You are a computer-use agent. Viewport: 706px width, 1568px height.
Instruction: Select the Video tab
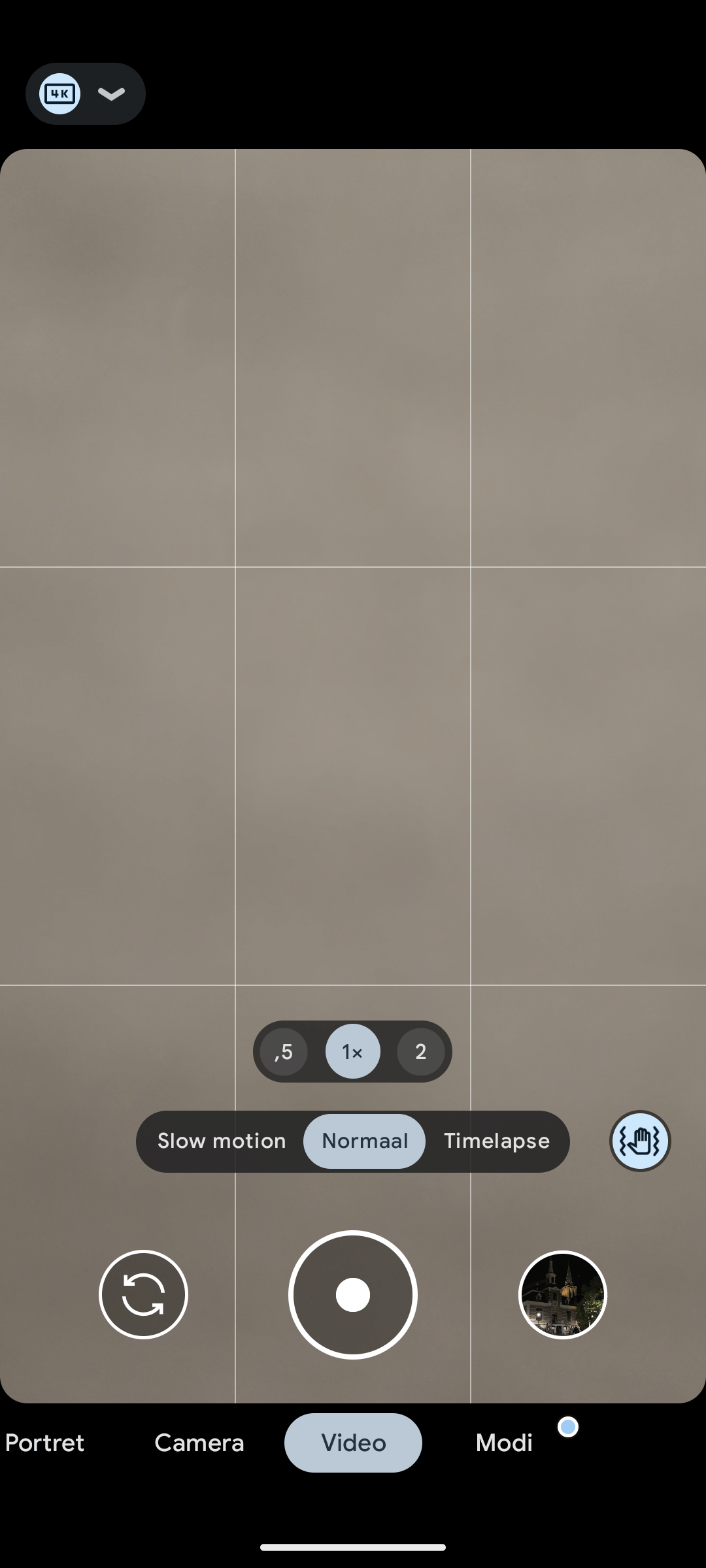pyautogui.click(x=353, y=1443)
